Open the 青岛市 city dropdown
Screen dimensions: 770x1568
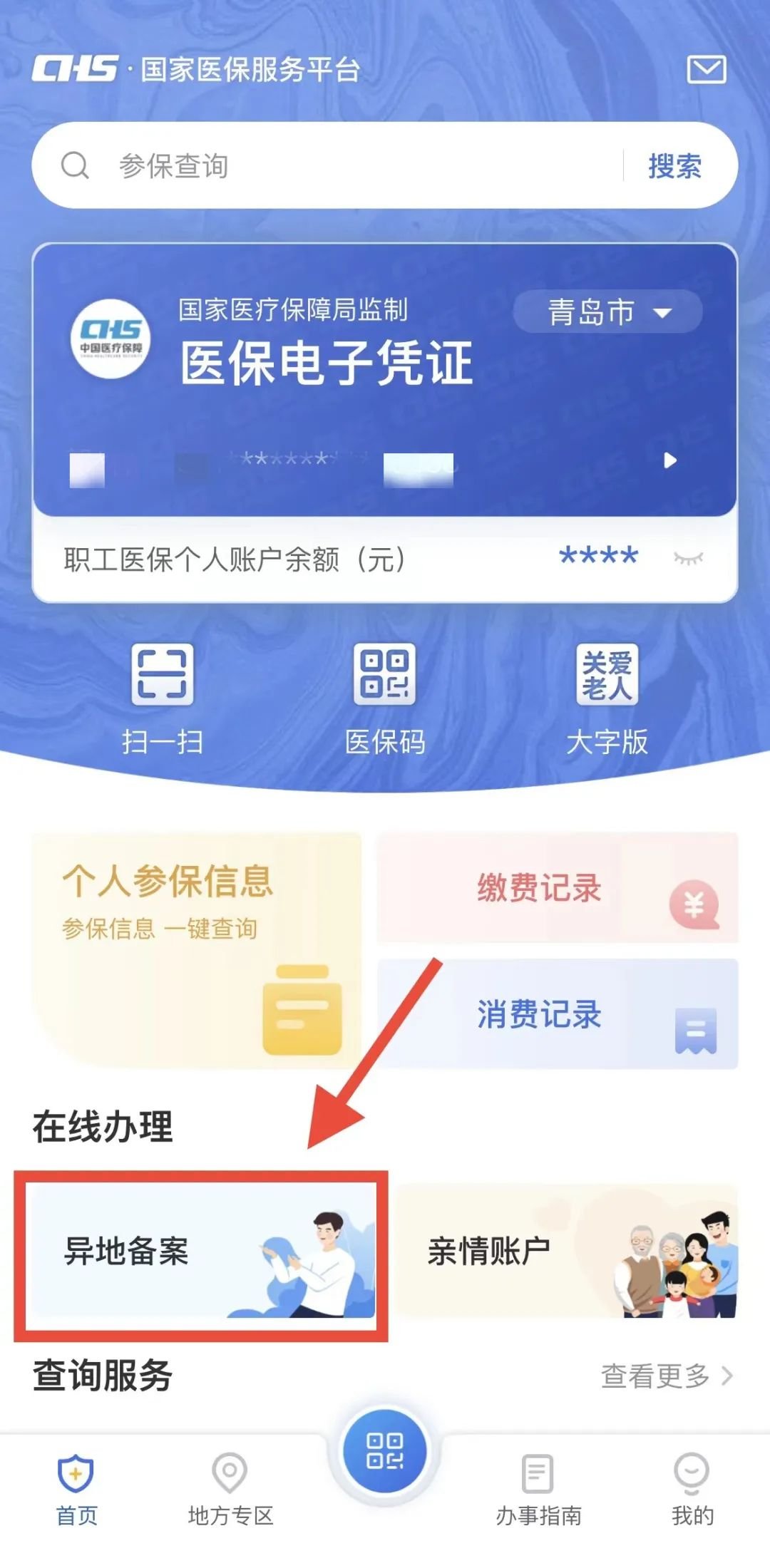click(x=608, y=312)
